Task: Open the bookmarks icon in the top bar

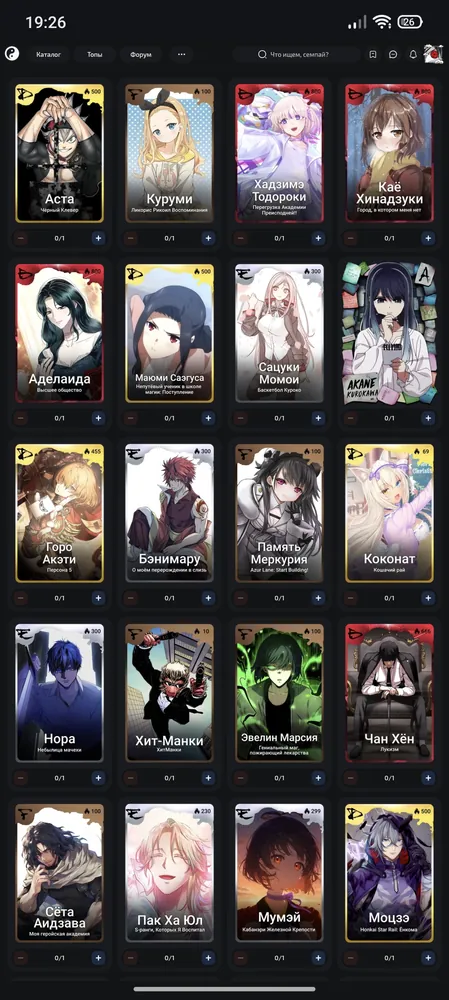Action: click(x=373, y=55)
